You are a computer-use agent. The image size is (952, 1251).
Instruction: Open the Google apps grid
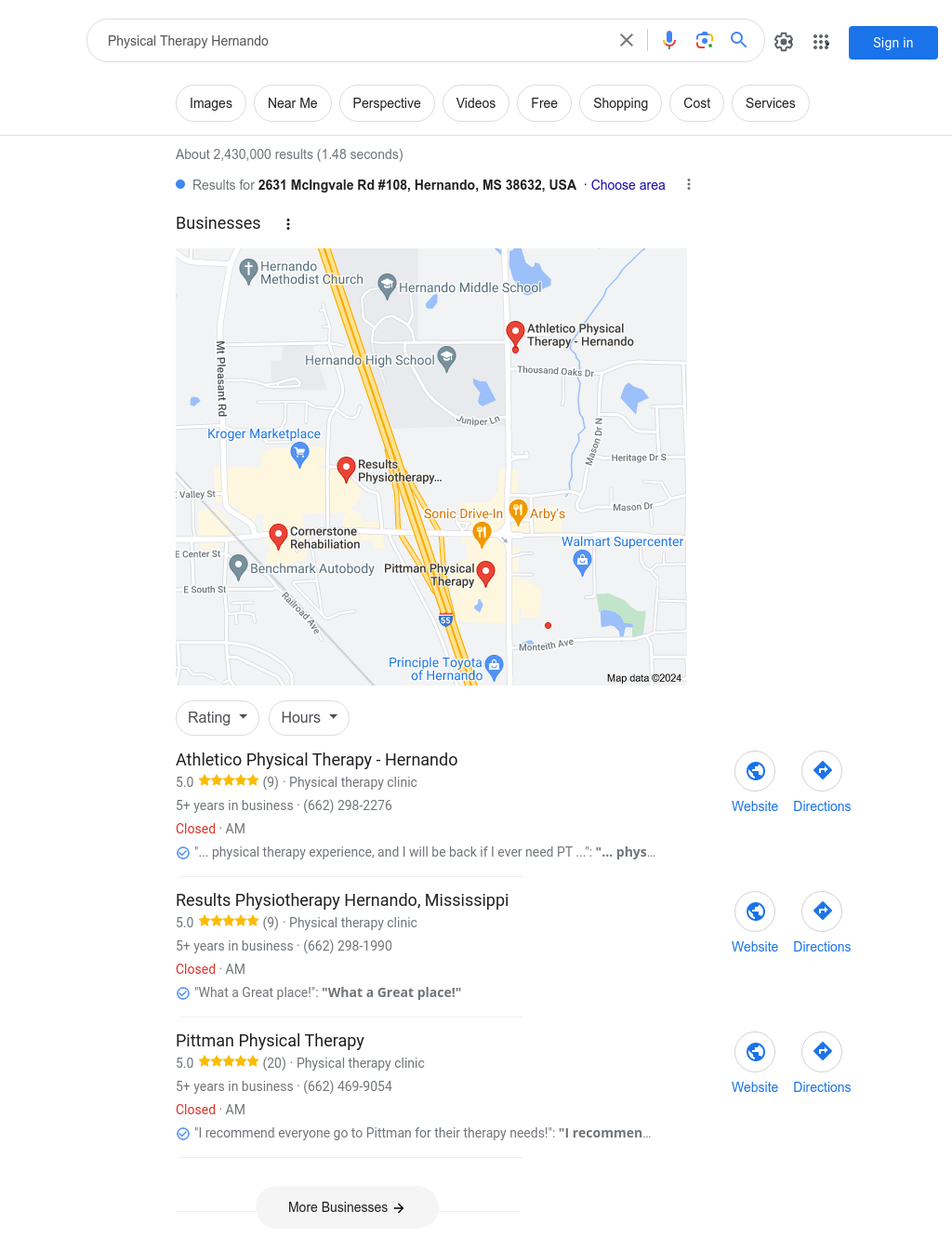pos(821,42)
